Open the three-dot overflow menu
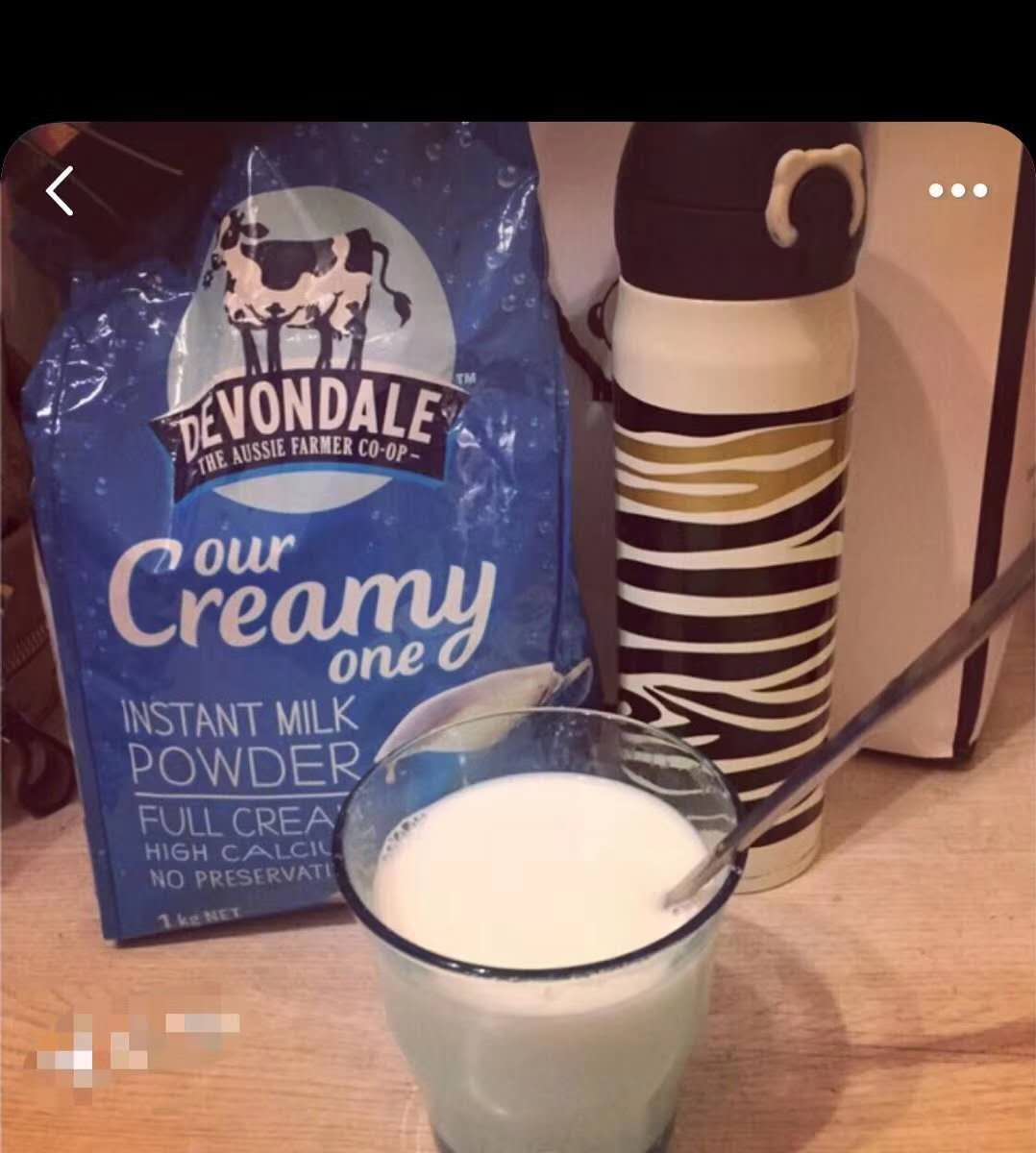The height and width of the screenshot is (1153, 1036). pos(957,190)
